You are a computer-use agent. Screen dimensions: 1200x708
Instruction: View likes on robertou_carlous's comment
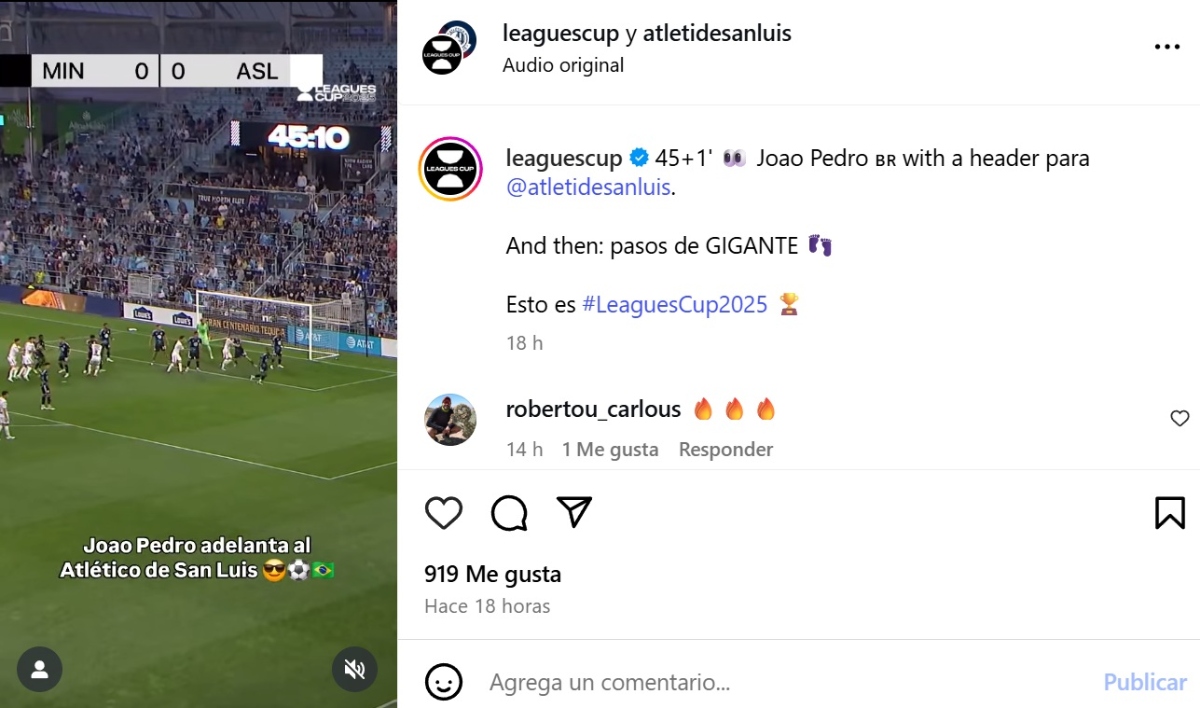(610, 450)
